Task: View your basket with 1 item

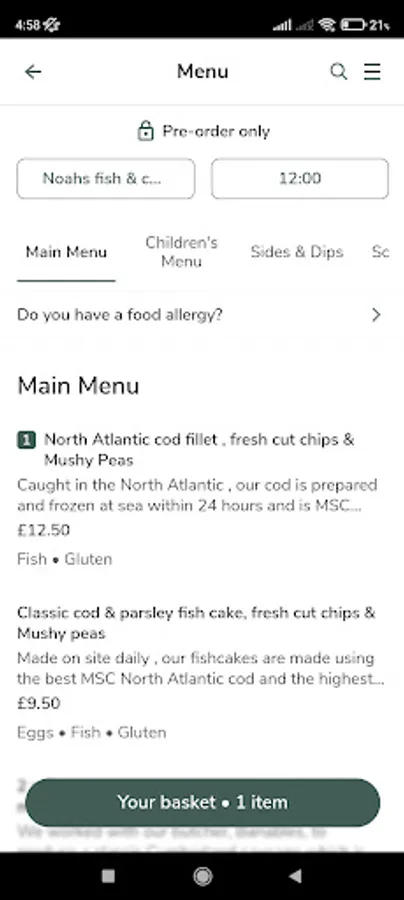Action: (x=203, y=802)
